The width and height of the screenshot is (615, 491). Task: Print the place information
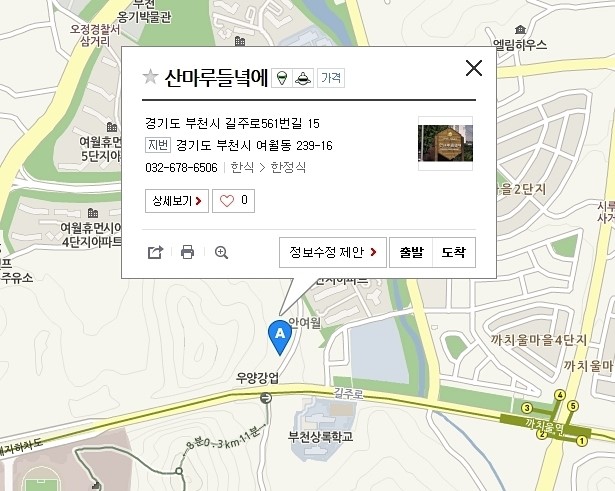pyautogui.click(x=187, y=252)
